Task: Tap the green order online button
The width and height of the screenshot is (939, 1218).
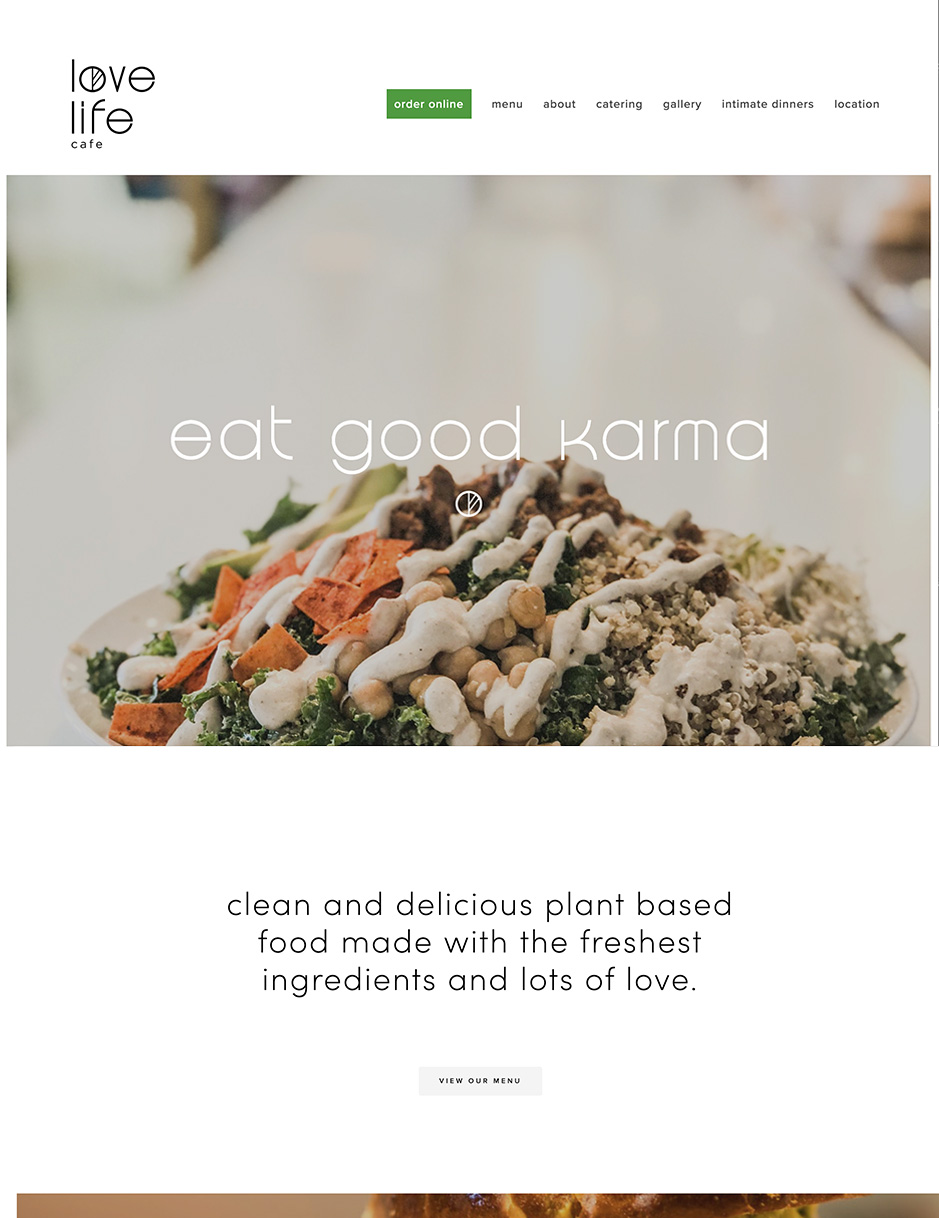Action: pos(428,104)
